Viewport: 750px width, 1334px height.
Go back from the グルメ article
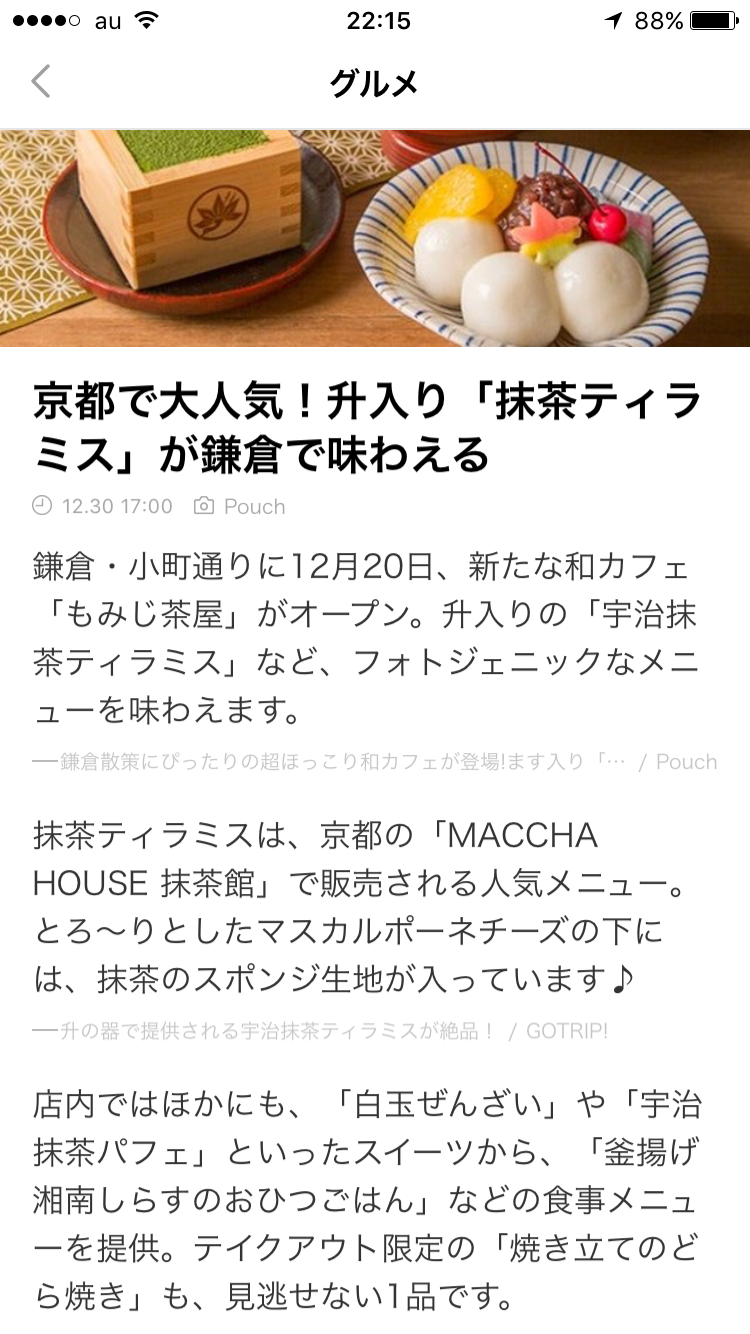click(x=41, y=81)
